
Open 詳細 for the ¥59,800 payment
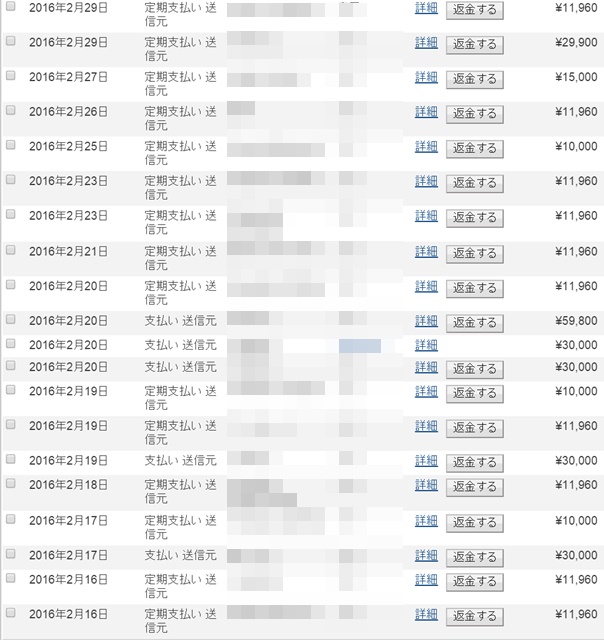[426, 321]
